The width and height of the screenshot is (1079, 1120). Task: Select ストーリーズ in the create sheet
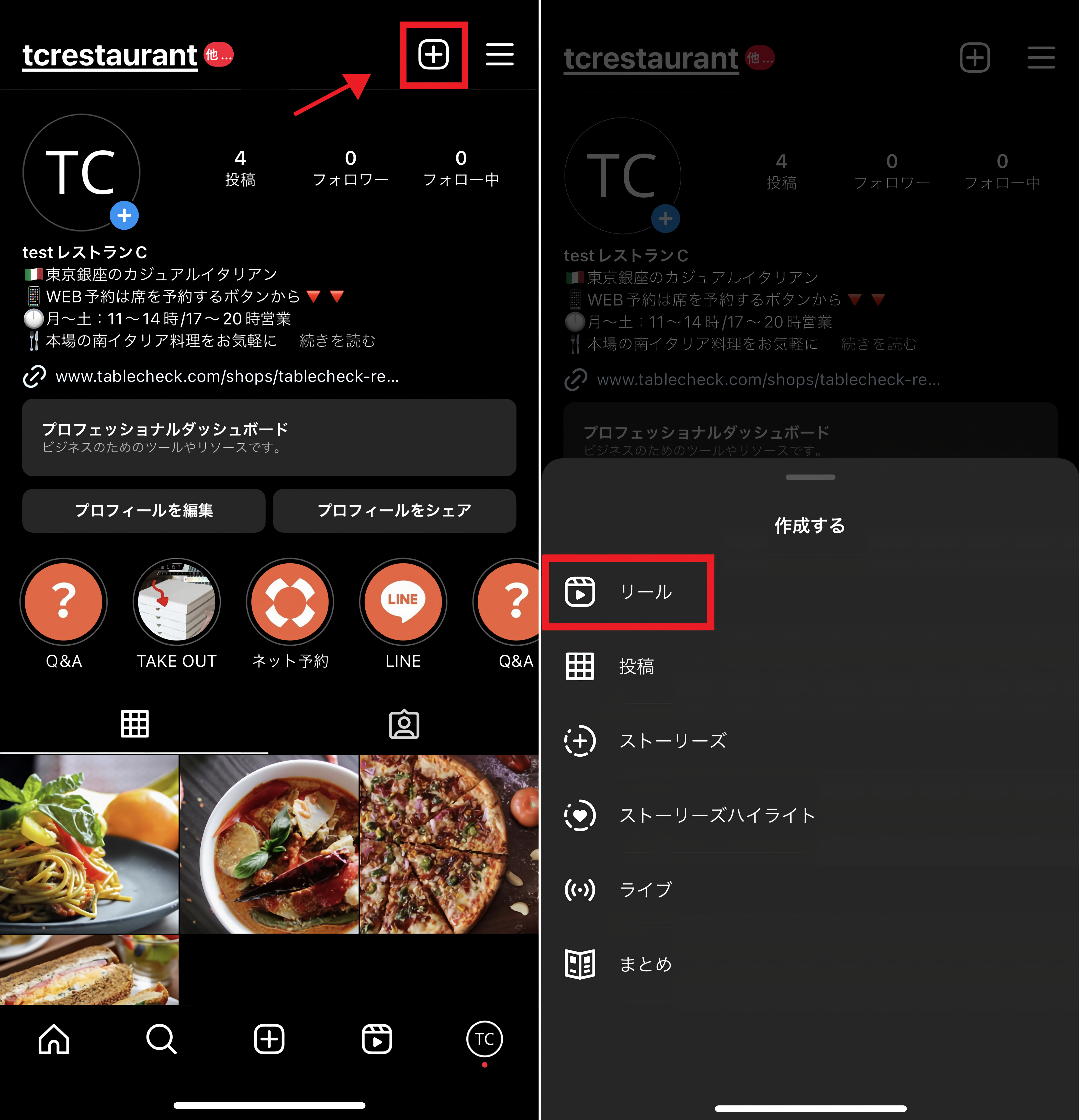[x=673, y=741]
